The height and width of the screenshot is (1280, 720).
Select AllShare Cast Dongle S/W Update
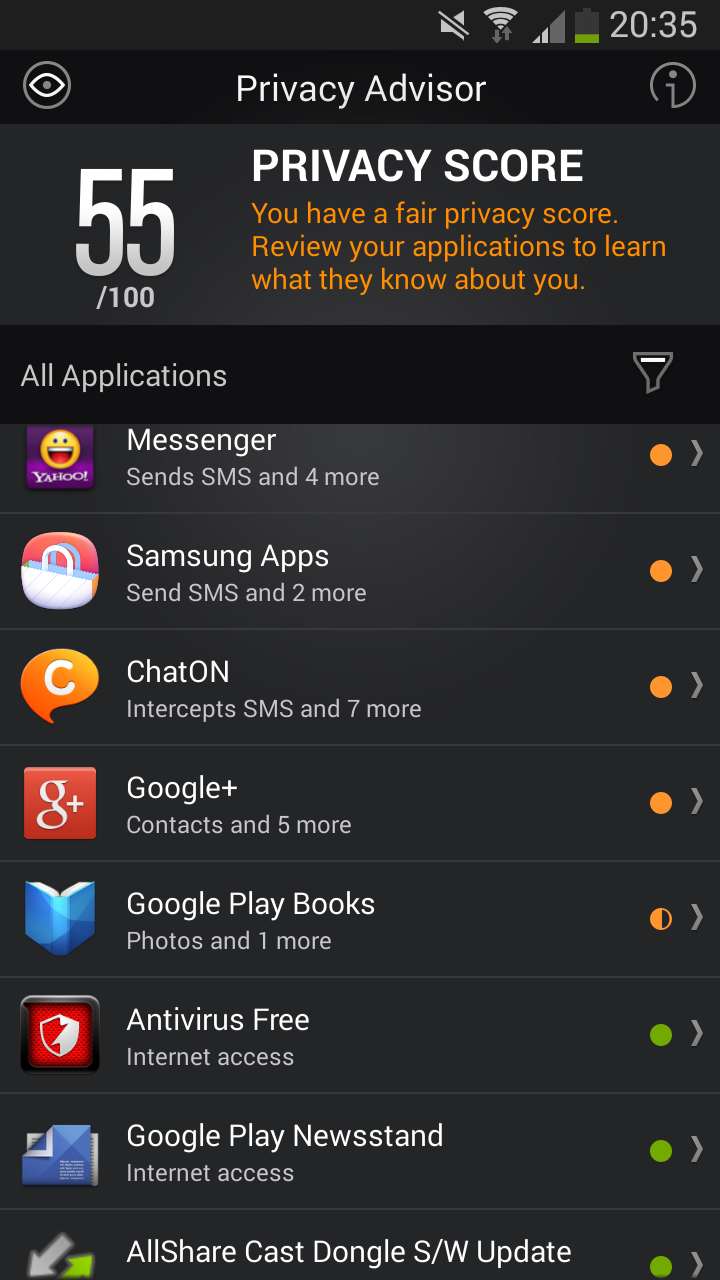[x=360, y=1246]
